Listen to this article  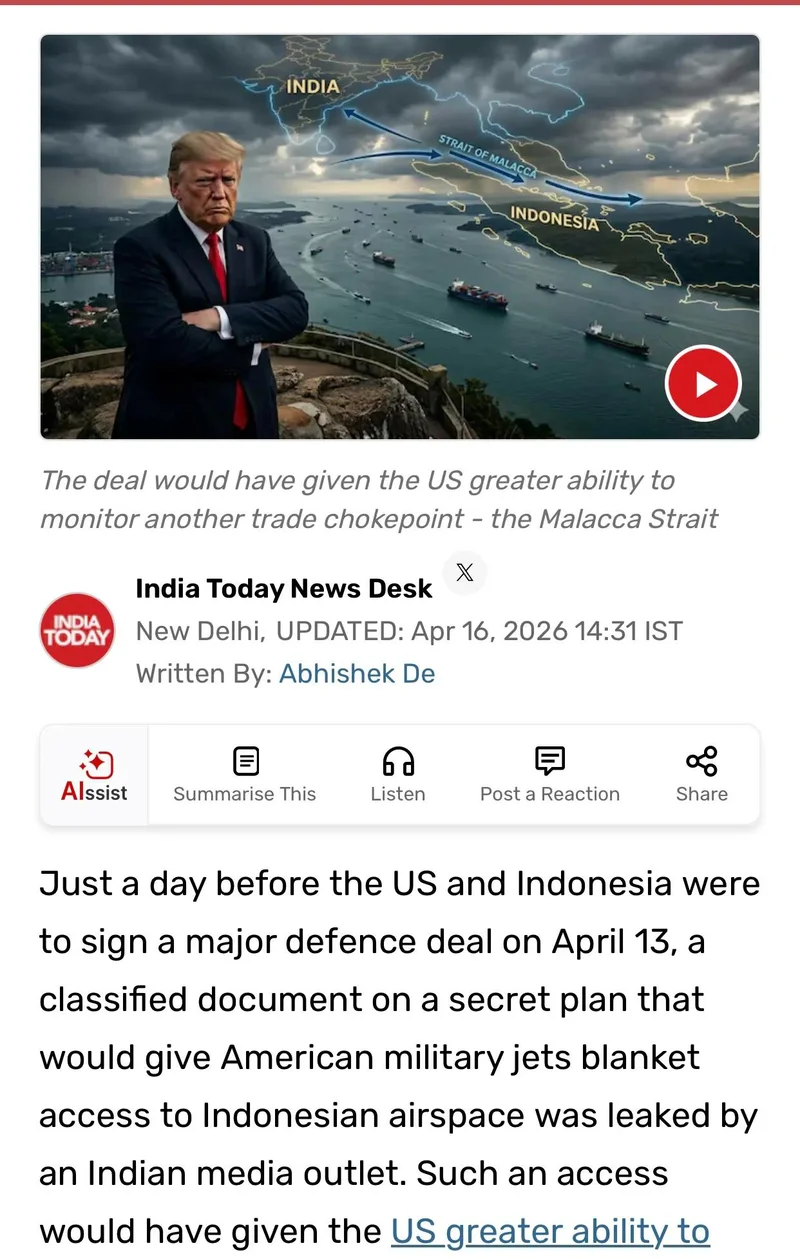(398, 775)
